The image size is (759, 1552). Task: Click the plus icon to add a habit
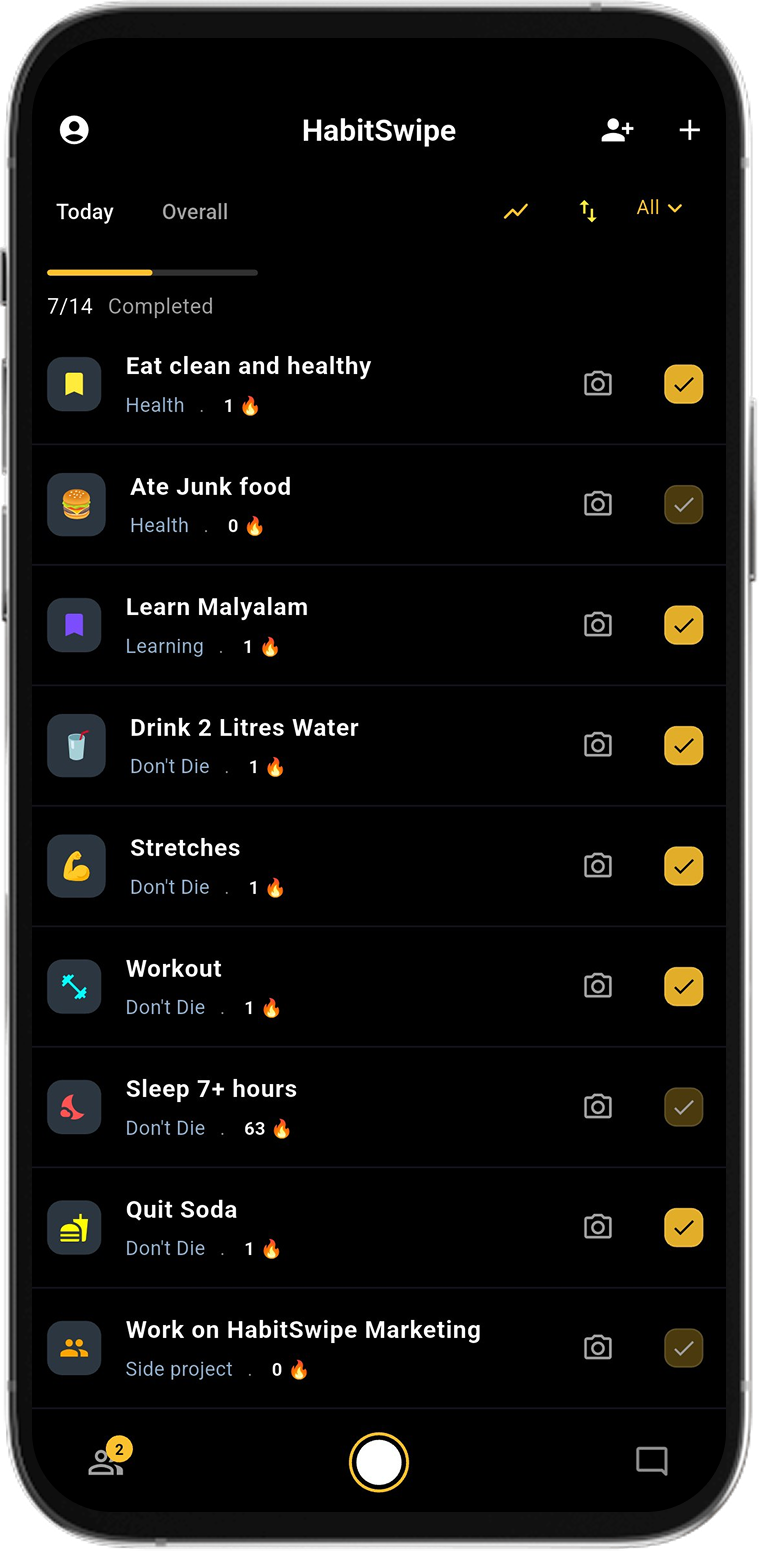[689, 129]
